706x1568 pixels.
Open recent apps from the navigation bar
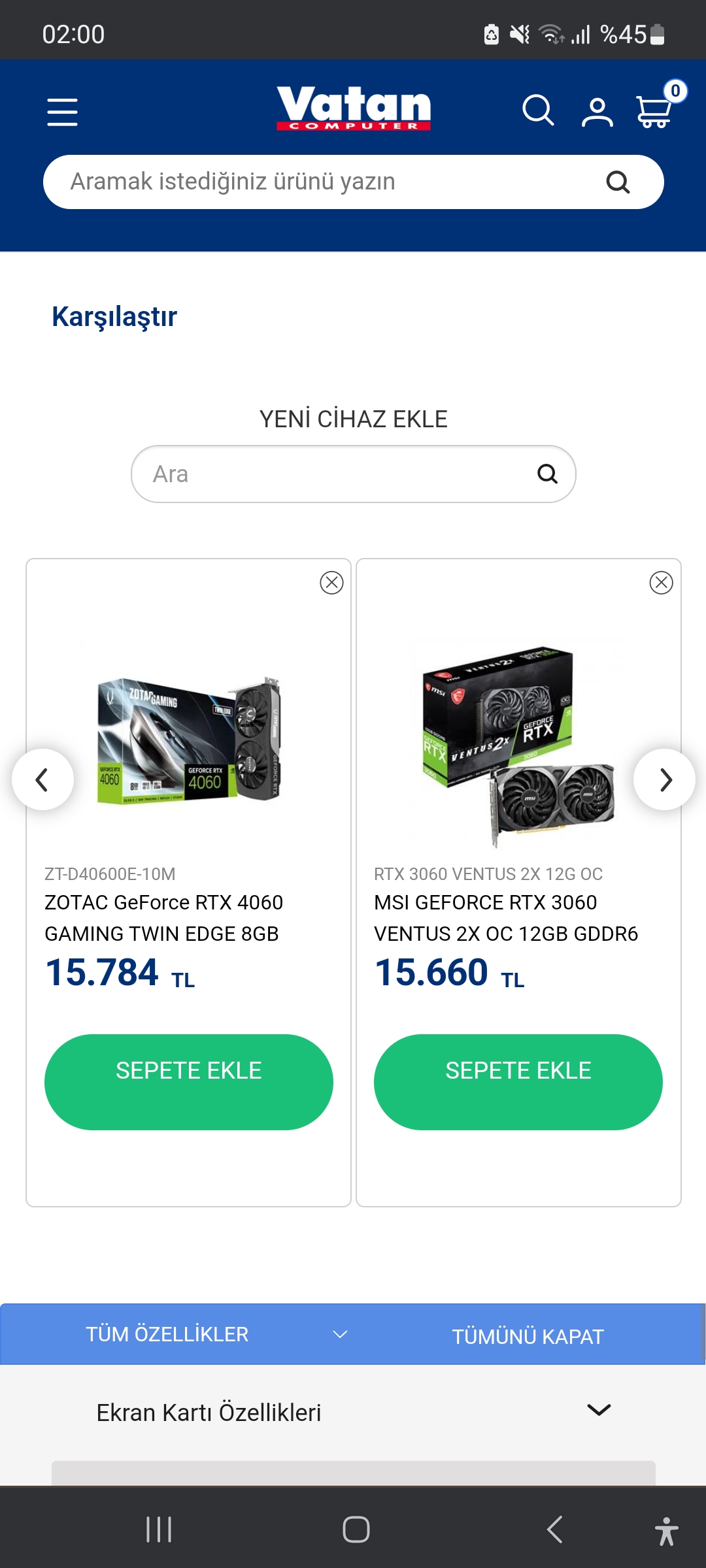(x=159, y=1529)
